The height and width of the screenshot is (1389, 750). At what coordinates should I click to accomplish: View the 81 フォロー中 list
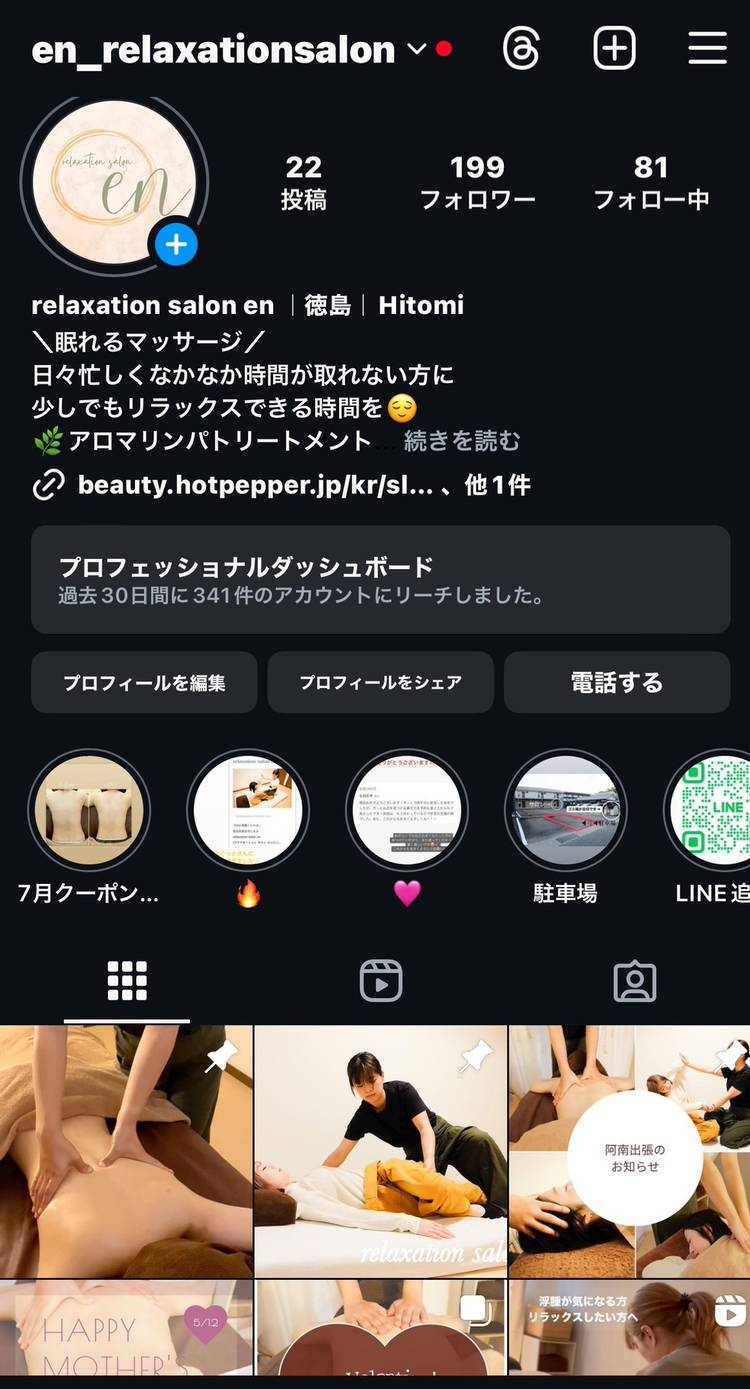point(651,182)
